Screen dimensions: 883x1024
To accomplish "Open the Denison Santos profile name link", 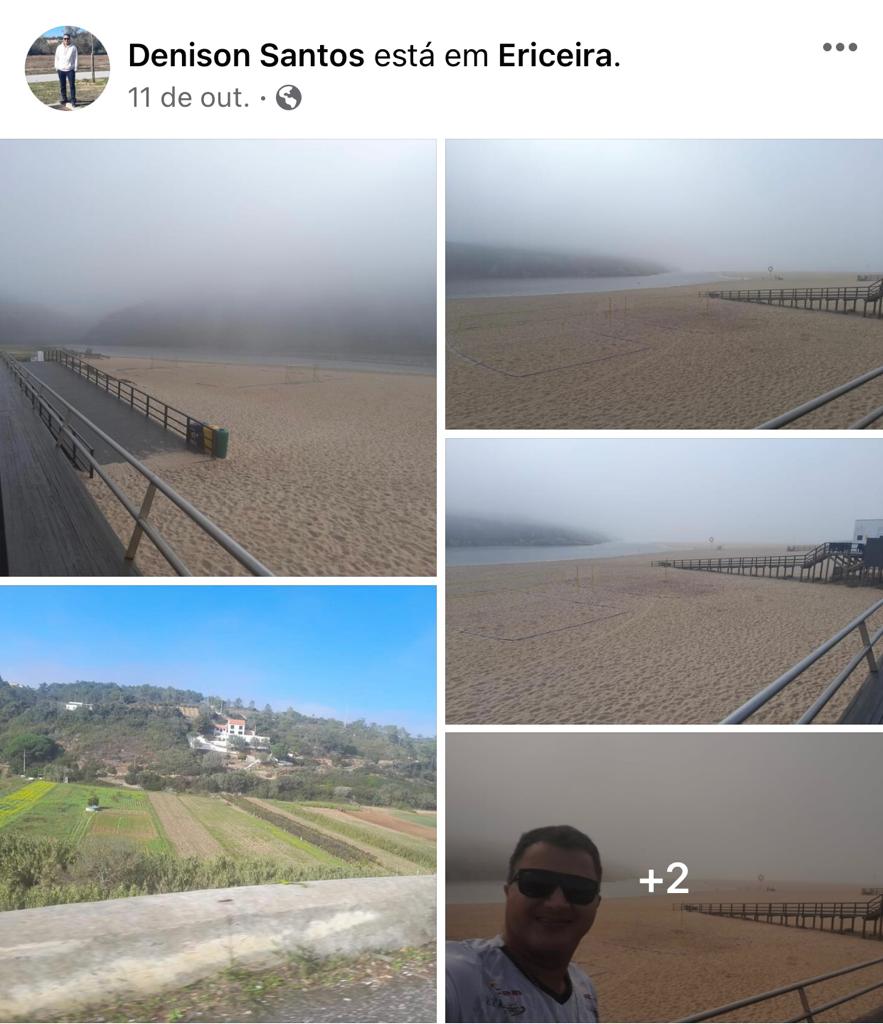I will click(x=246, y=56).
